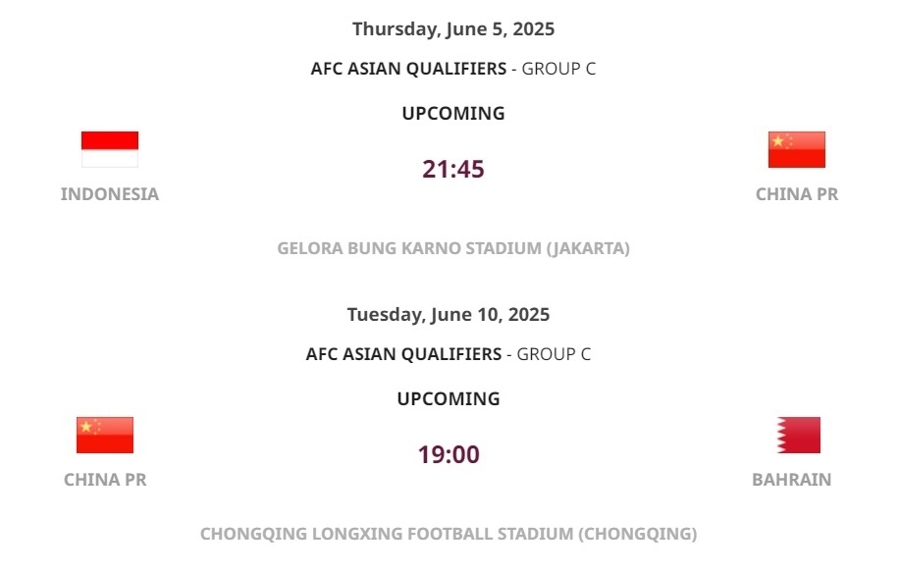Open the China PR vs Bahrain match
Viewport: 900px width, 573px height.
pos(448,455)
